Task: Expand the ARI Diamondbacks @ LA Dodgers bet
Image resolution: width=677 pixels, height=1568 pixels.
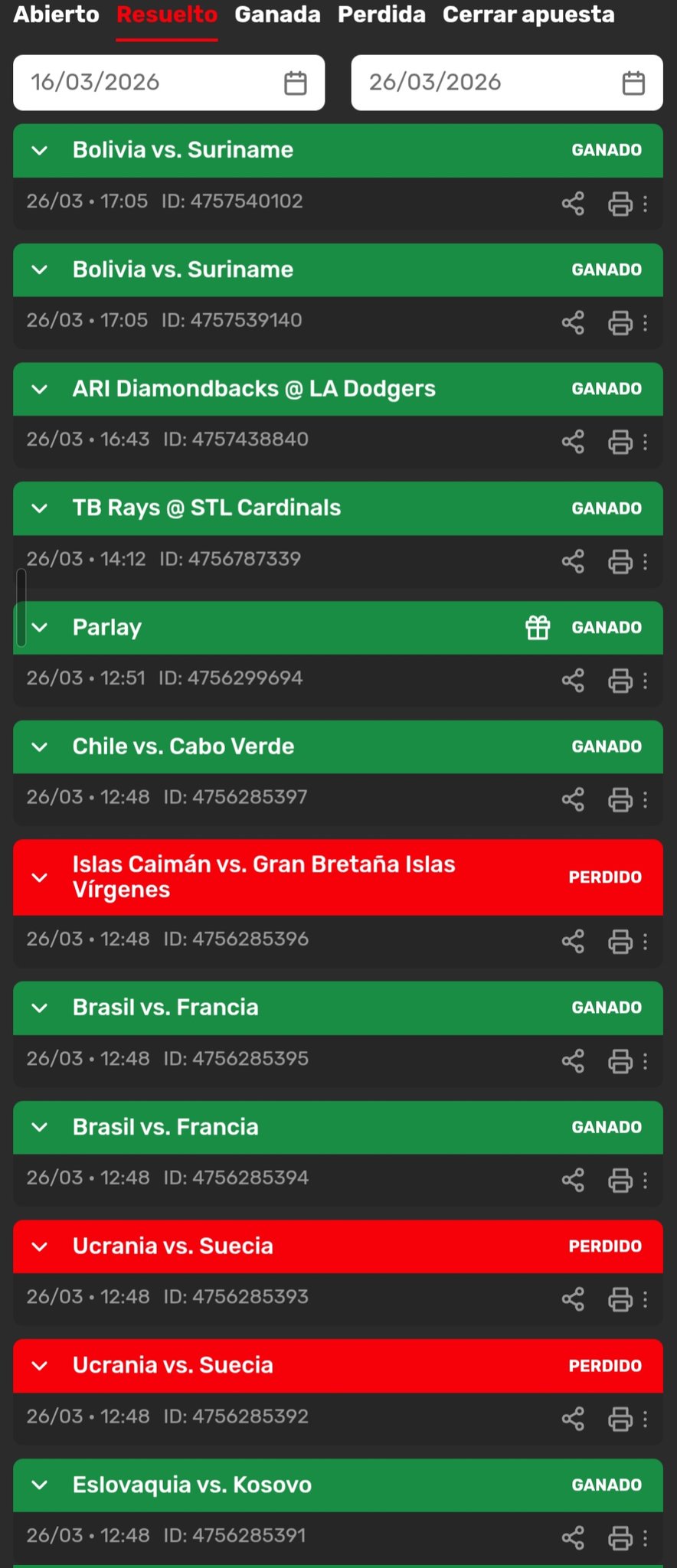Action: point(40,389)
